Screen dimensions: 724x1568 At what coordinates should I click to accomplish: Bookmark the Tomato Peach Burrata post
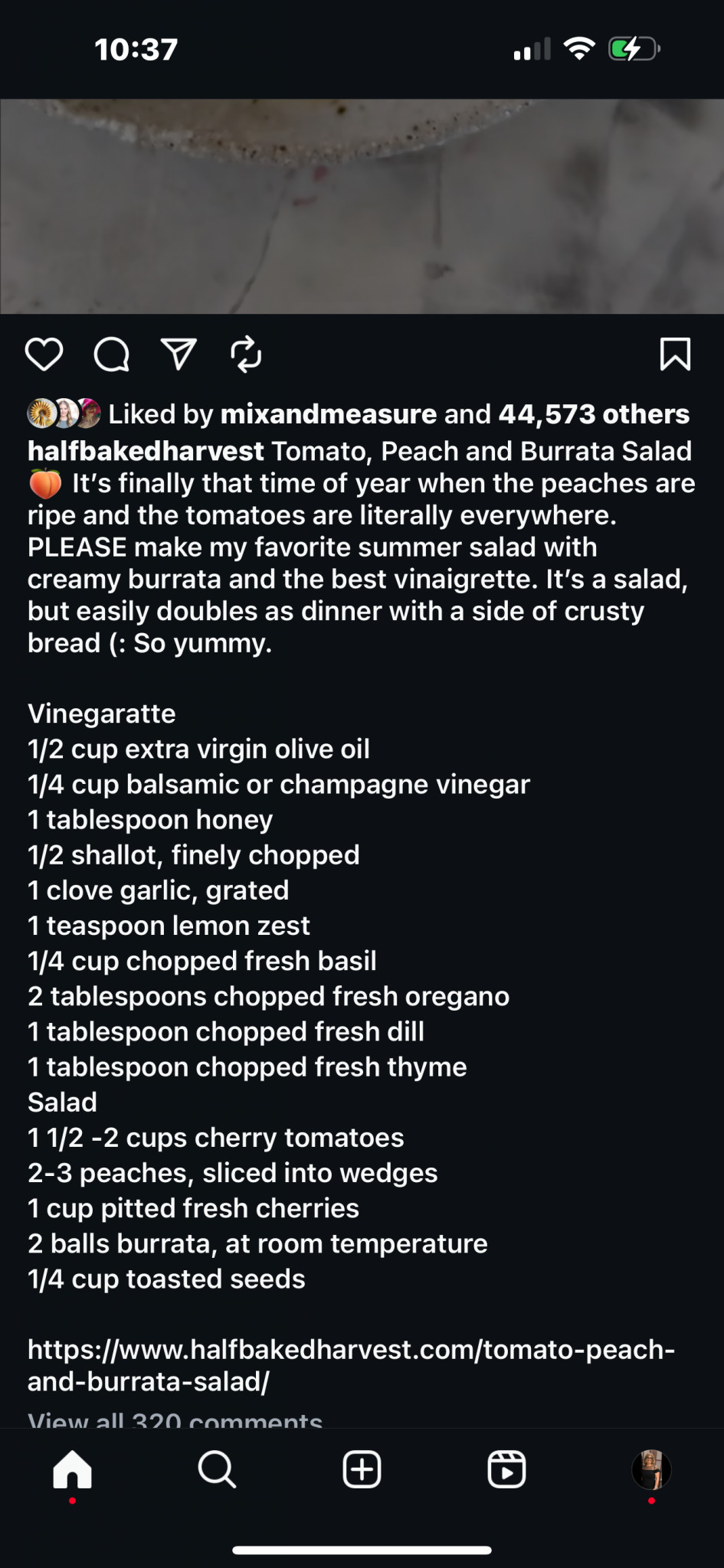(x=675, y=354)
